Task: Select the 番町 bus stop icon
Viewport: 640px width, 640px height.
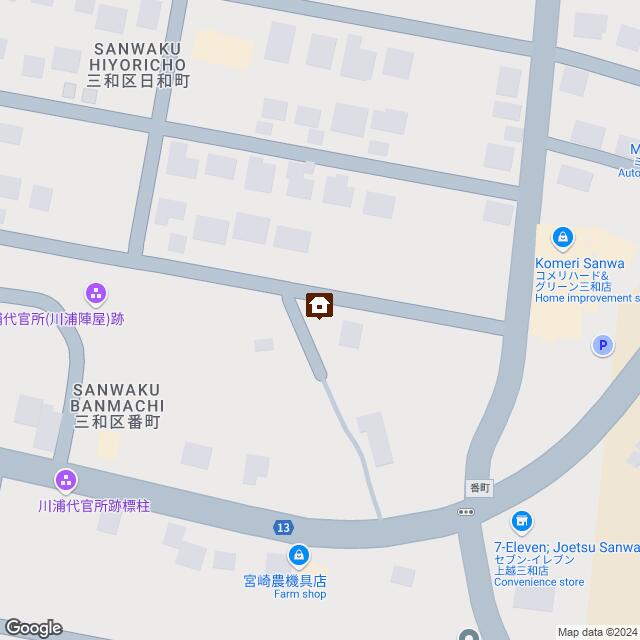Action: point(466,510)
